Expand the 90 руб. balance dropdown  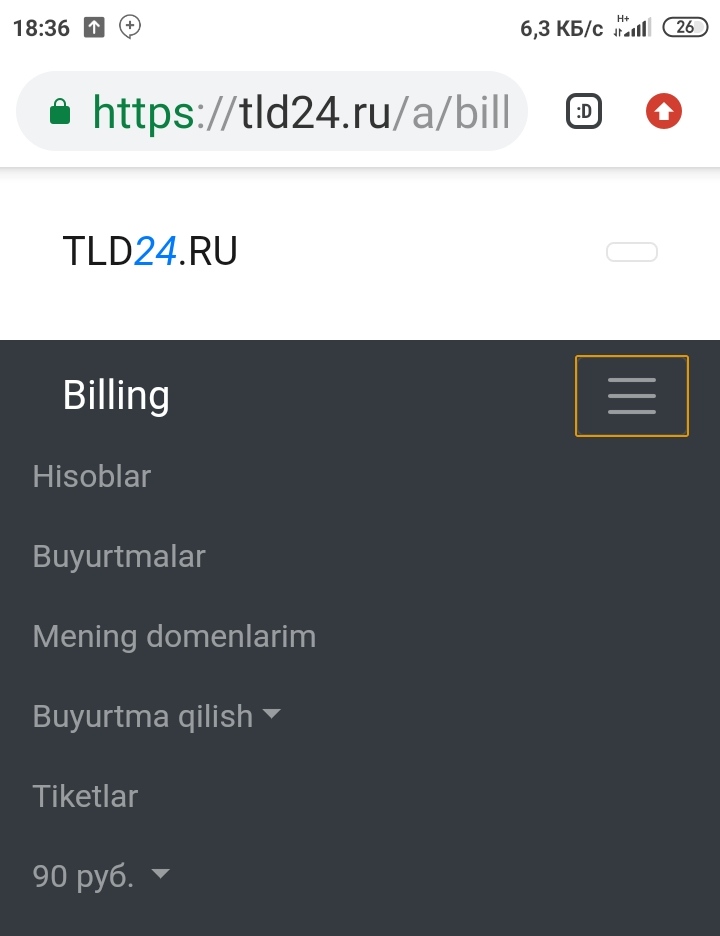(101, 876)
